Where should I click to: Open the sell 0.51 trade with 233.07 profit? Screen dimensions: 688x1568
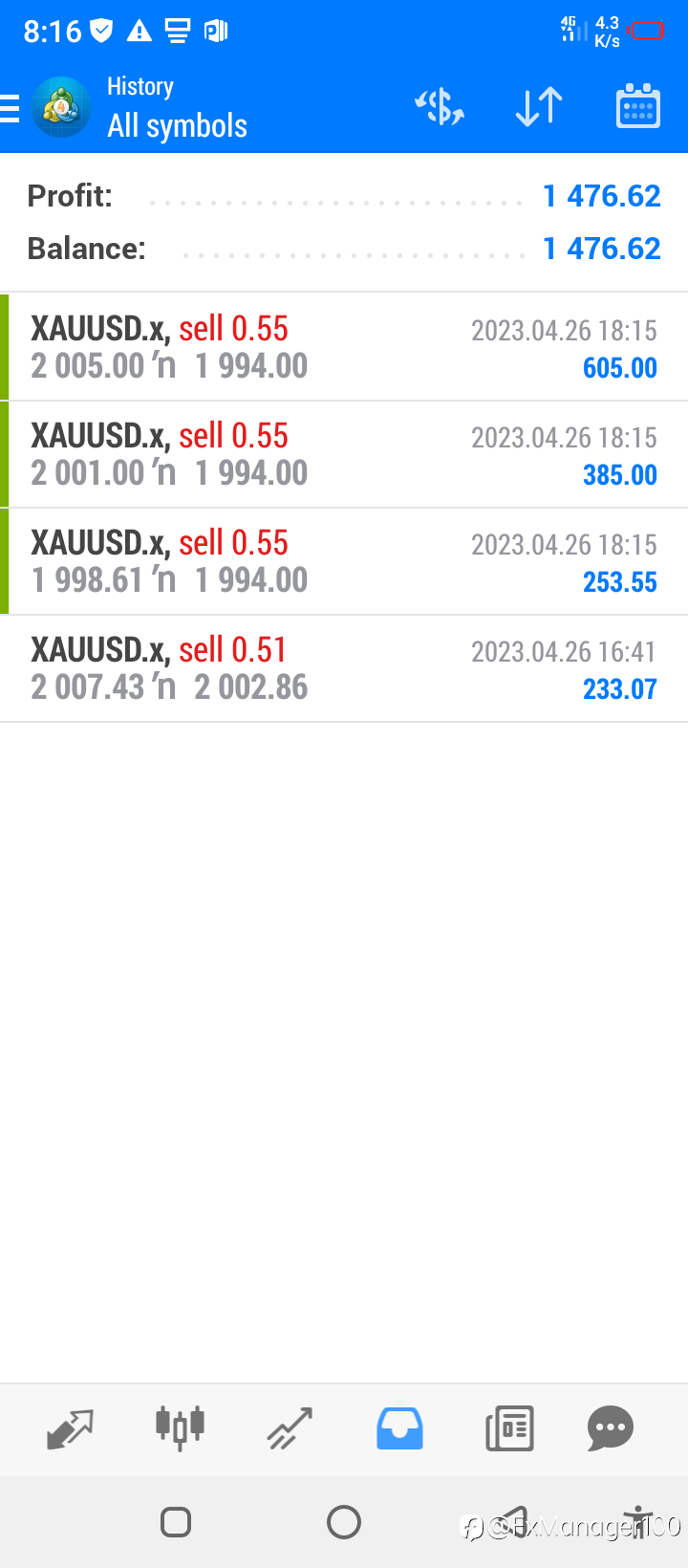tap(344, 668)
